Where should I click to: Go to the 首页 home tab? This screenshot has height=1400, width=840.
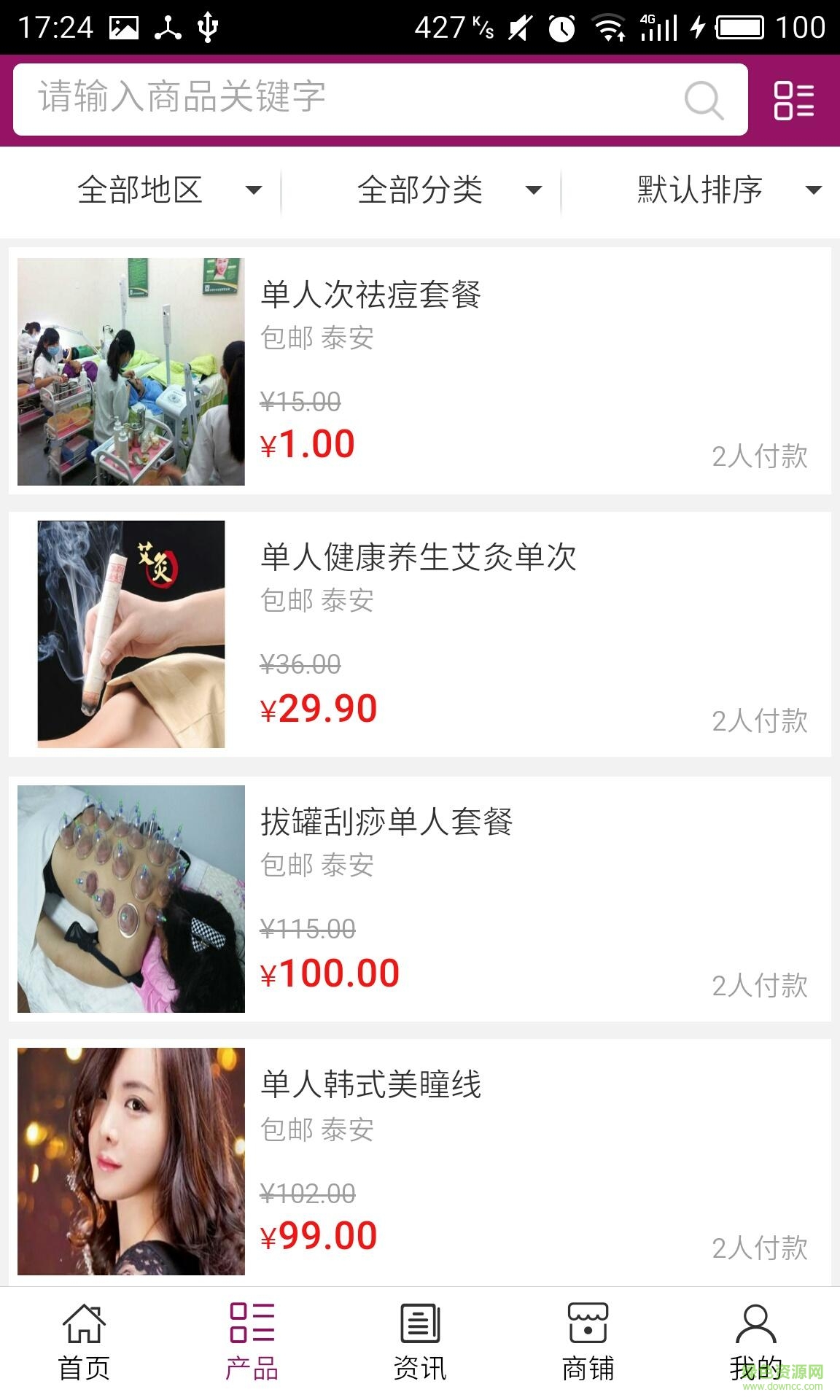84,1342
